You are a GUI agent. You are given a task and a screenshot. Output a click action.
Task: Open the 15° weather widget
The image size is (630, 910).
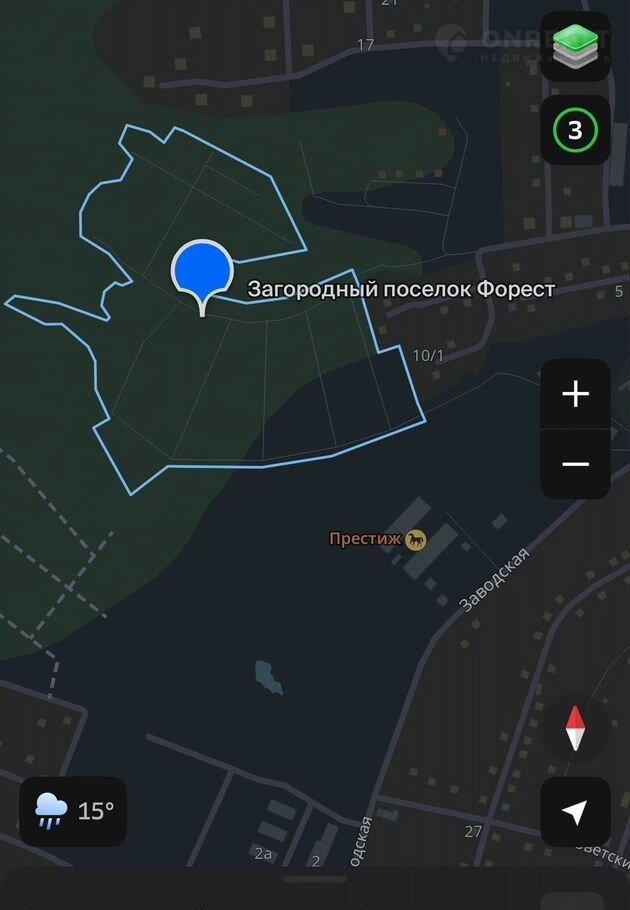73,811
